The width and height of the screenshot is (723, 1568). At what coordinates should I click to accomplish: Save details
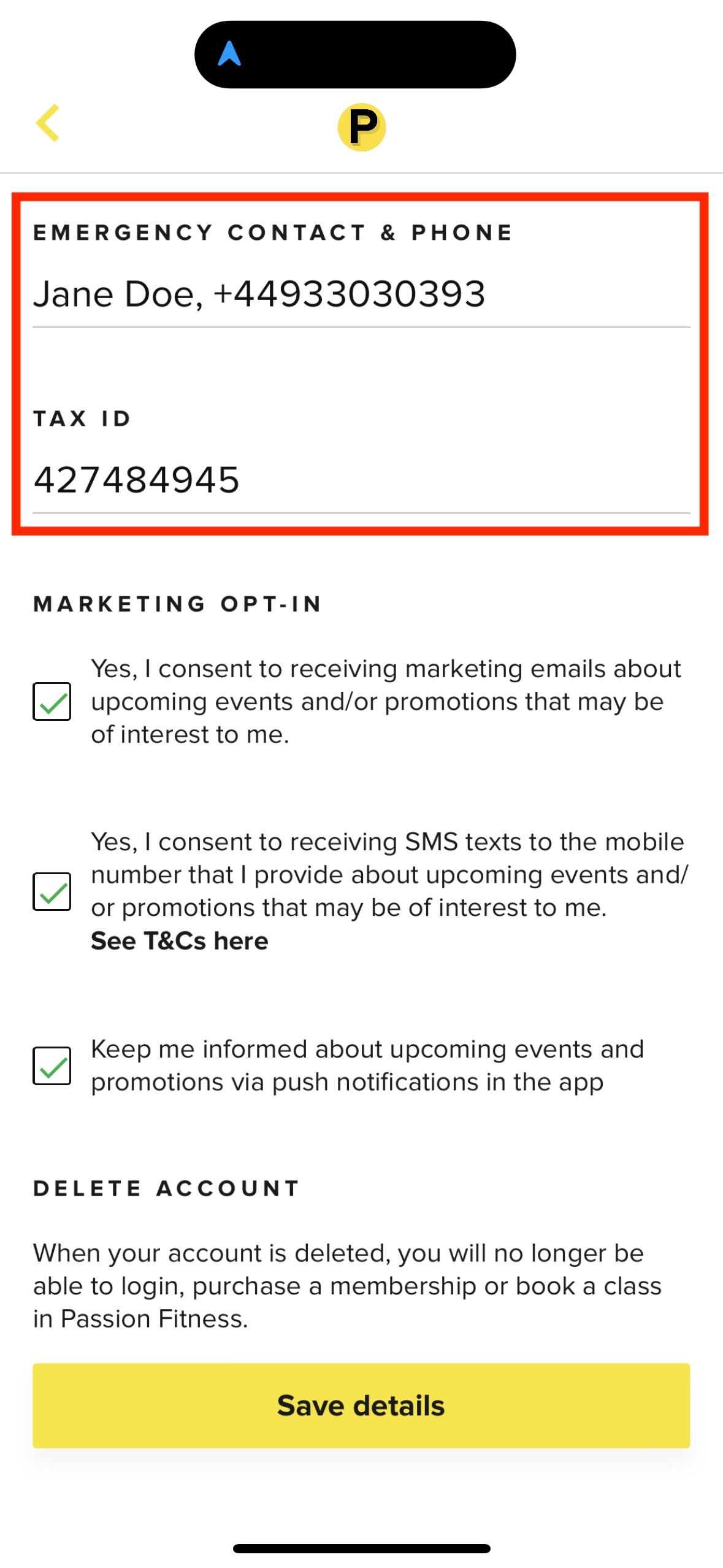361,1405
